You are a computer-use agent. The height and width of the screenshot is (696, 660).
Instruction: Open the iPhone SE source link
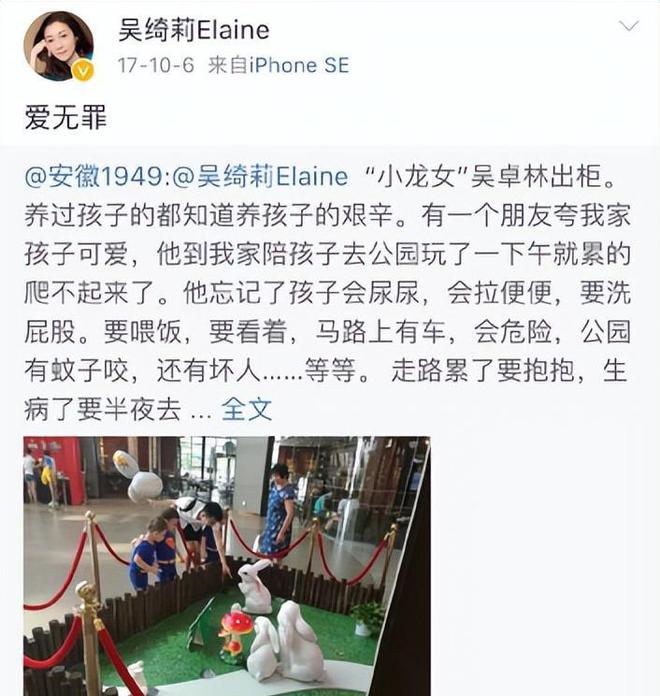[x=298, y=65]
